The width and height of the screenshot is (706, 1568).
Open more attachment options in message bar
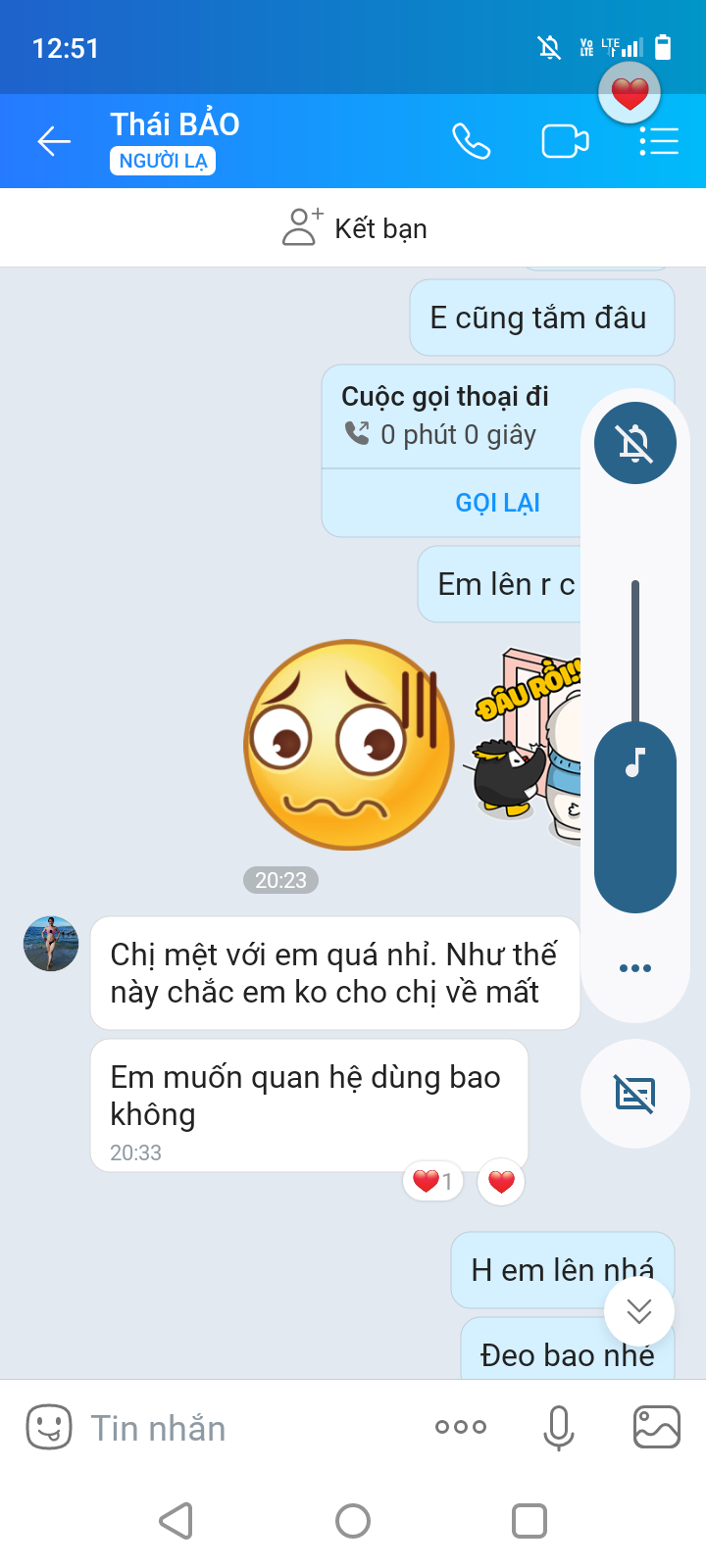[461, 1427]
